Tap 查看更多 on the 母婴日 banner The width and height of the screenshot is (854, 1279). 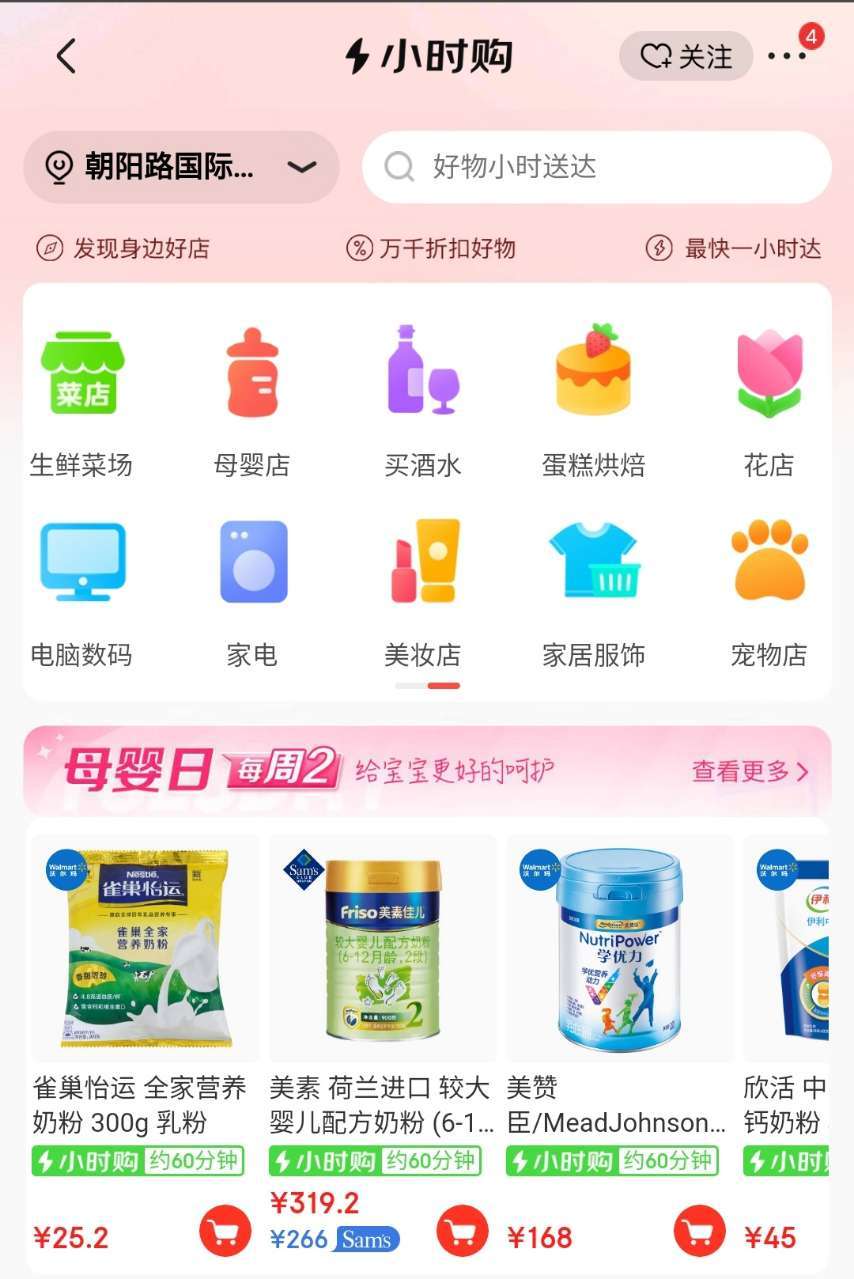[749, 771]
